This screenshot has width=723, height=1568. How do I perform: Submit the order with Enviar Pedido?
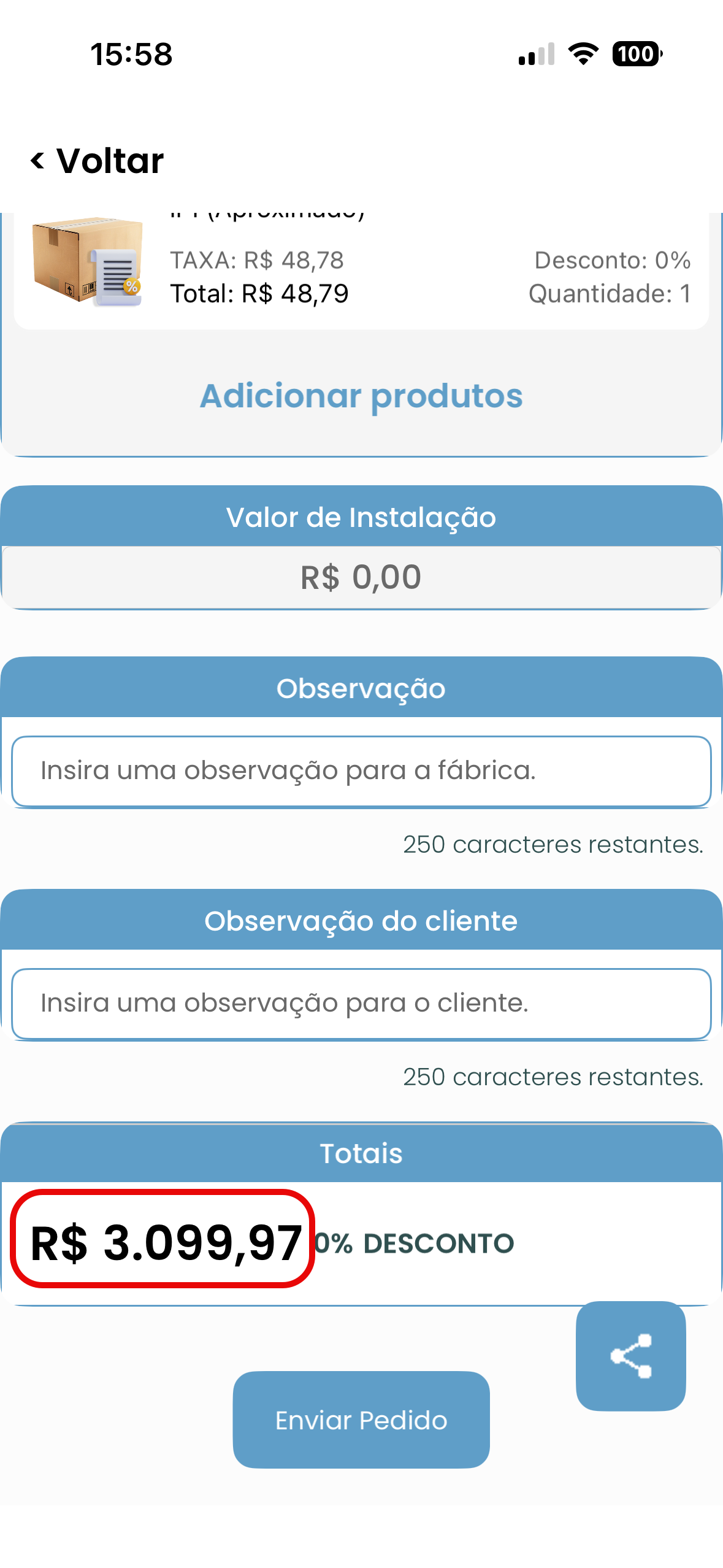361,1420
